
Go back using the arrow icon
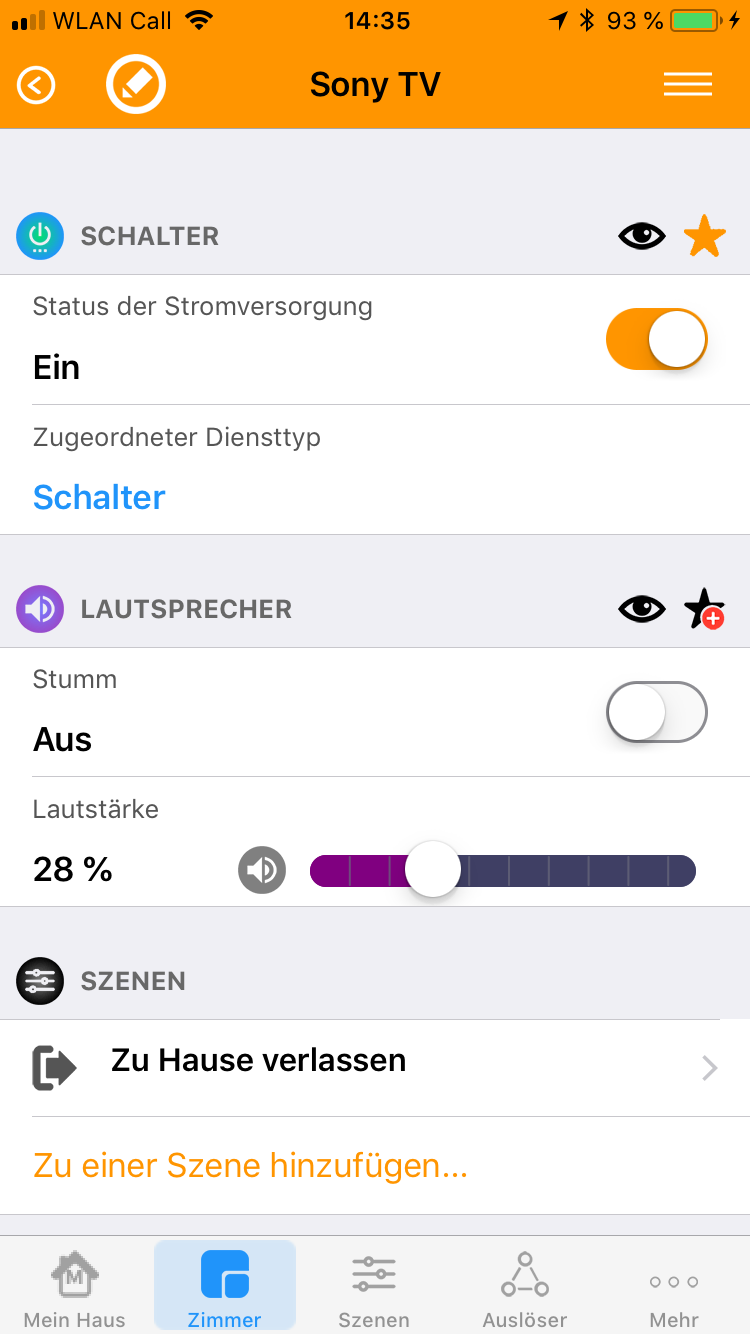click(x=36, y=86)
